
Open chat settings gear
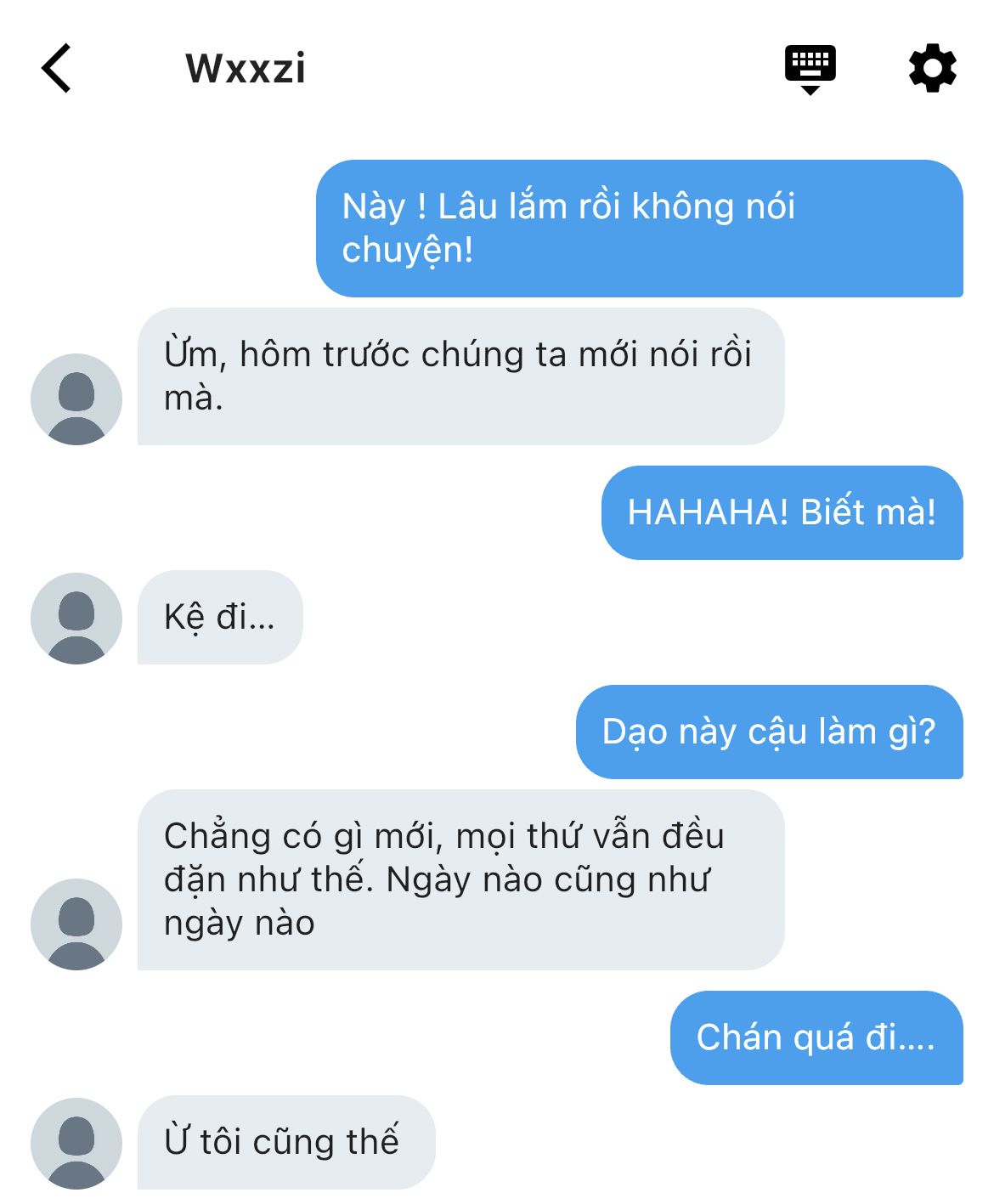(x=932, y=68)
